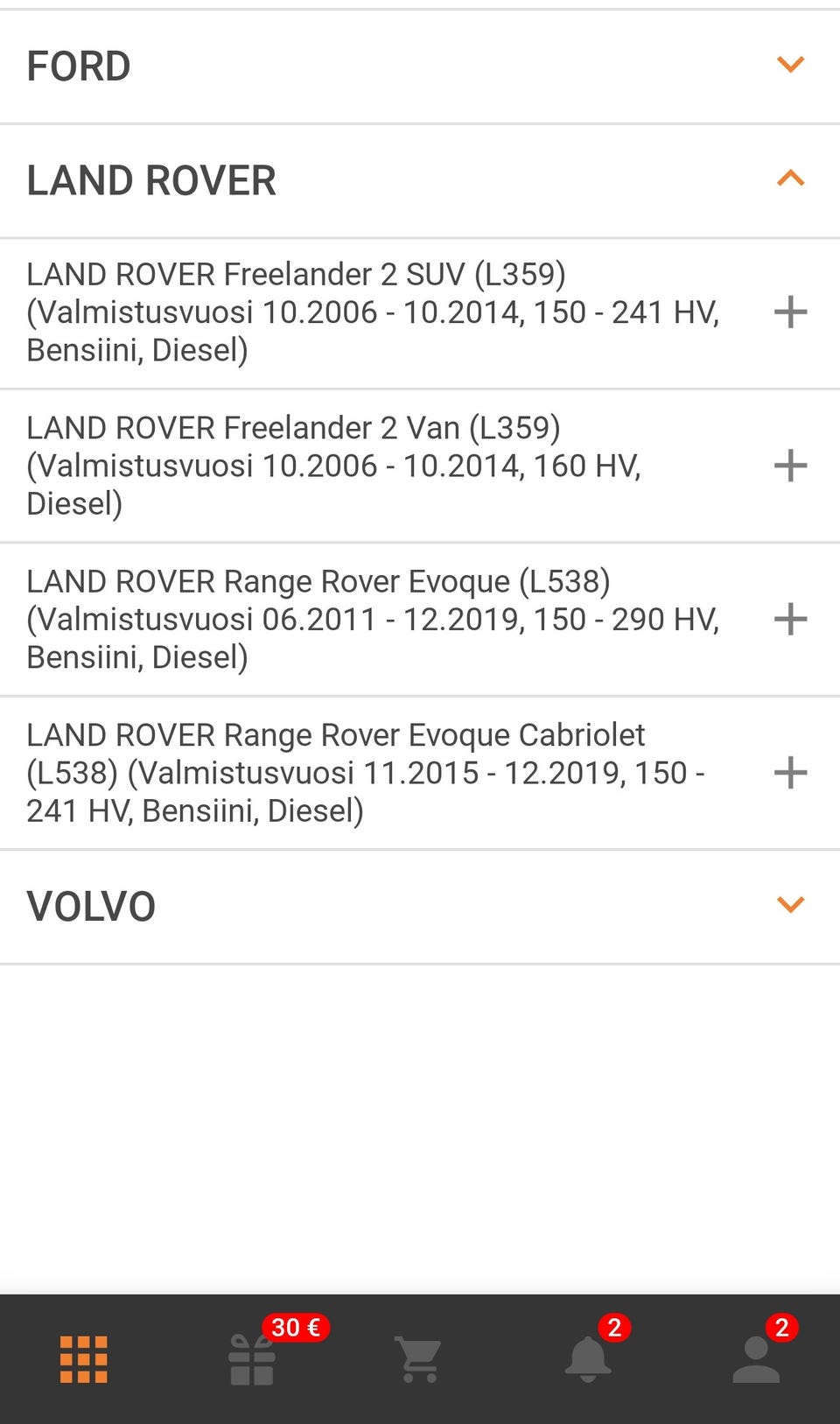Image resolution: width=840 pixels, height=1424 pixels.
Task: Expand Freelander 2 Van (L359) details
Action: (790, 466)
